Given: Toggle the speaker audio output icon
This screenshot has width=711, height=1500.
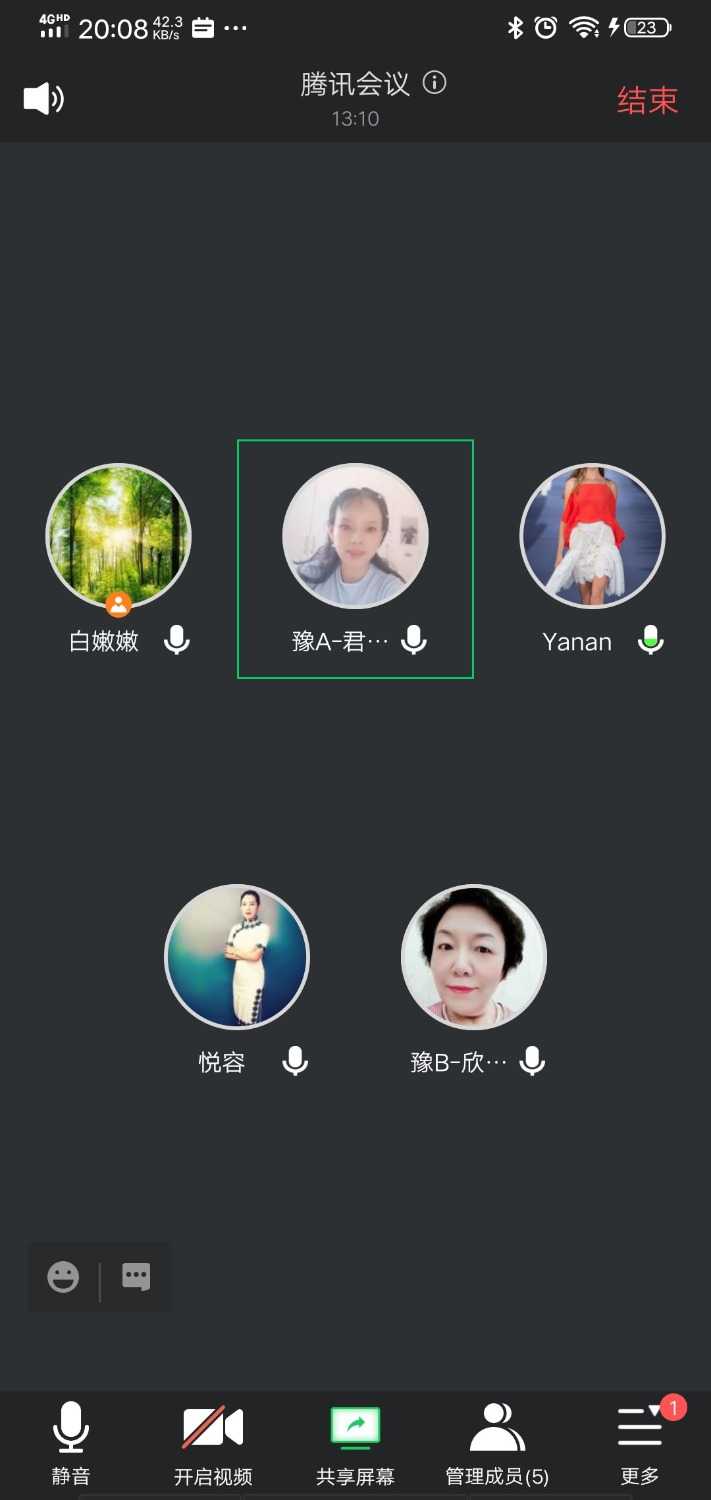Looking at the screenshot, I should 43,99.
